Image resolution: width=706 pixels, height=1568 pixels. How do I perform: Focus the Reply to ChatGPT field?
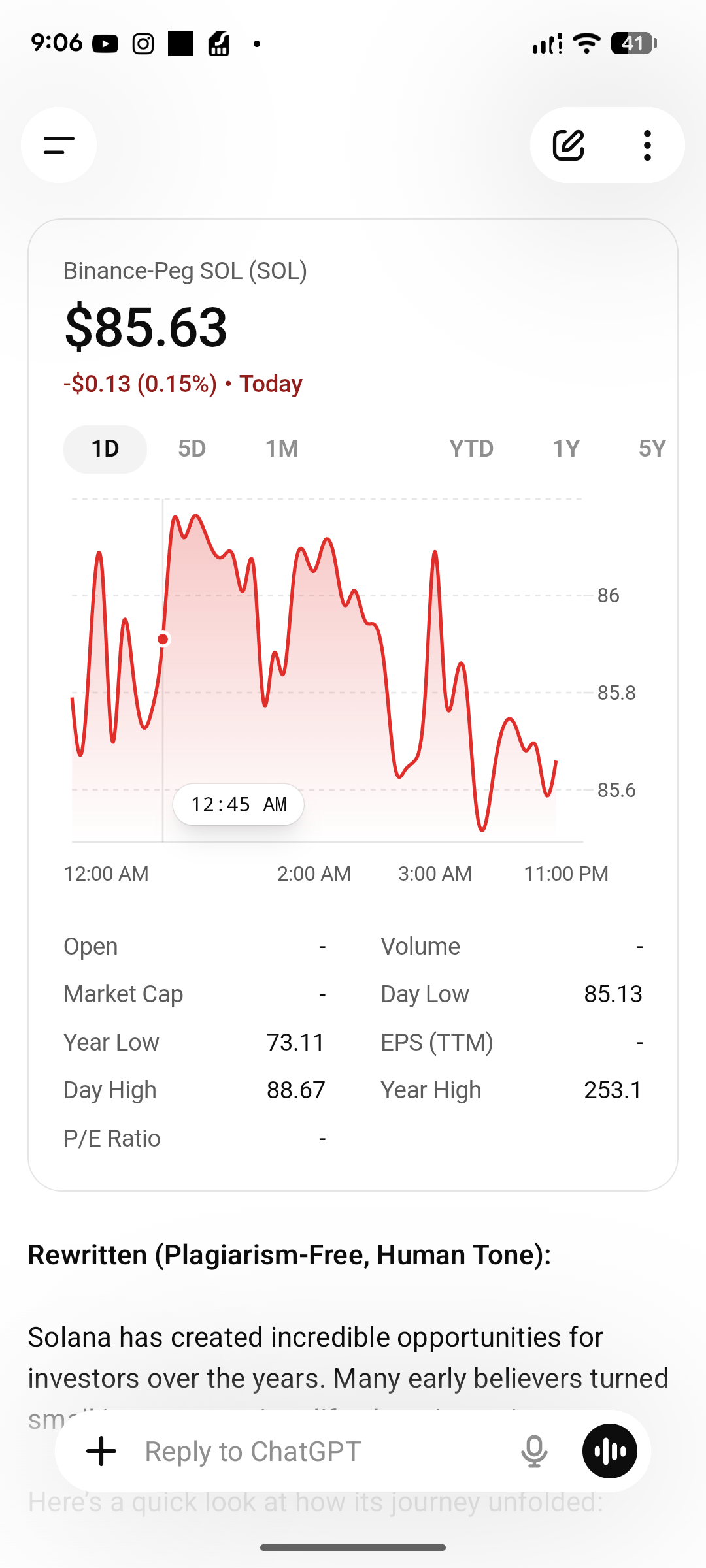314,1451
